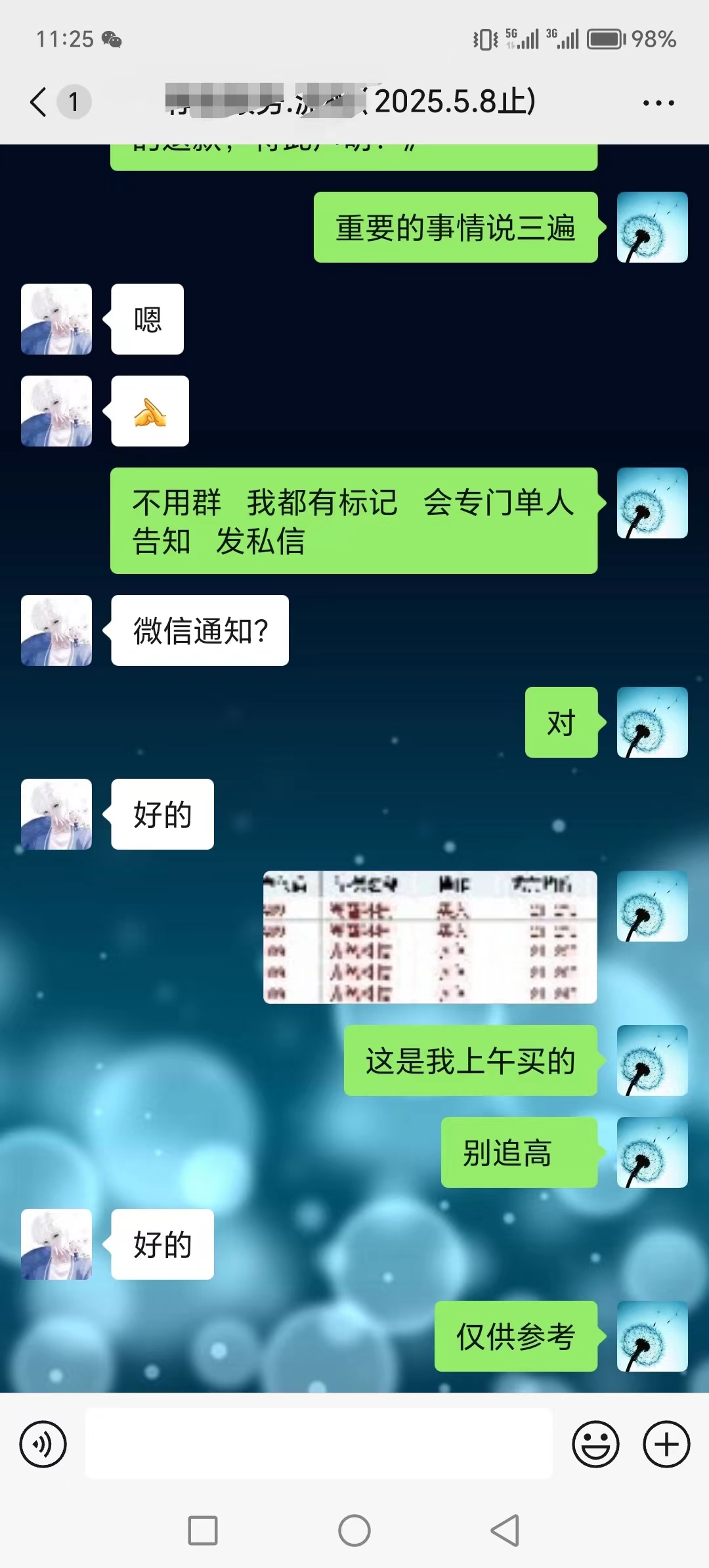The width and height of the screenshot is (709, 1568).
Task: Open the chat info overflow menu
Action: click(x=658, y=103)
